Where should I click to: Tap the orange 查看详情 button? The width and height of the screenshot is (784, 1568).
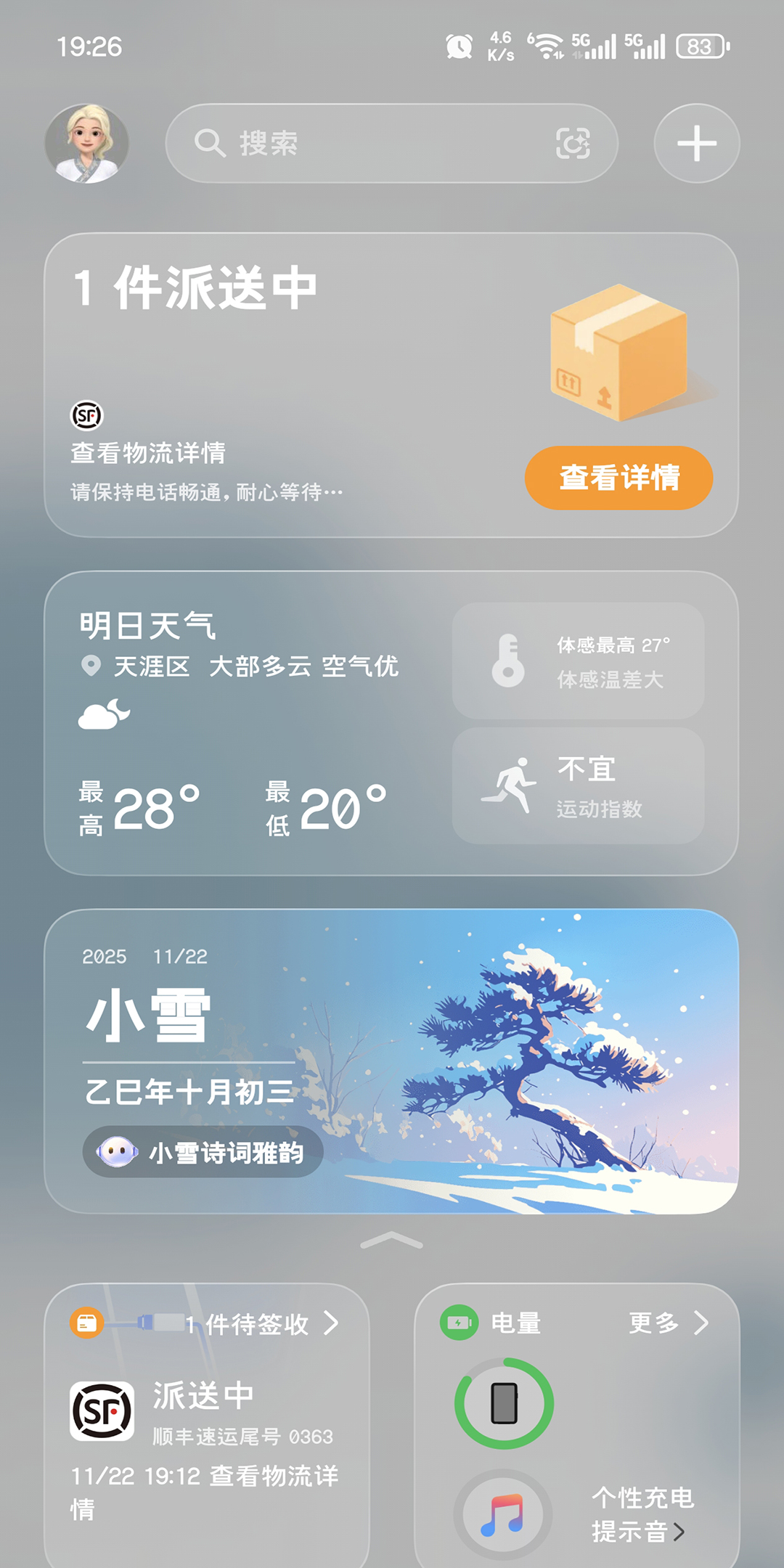(618, 478)
